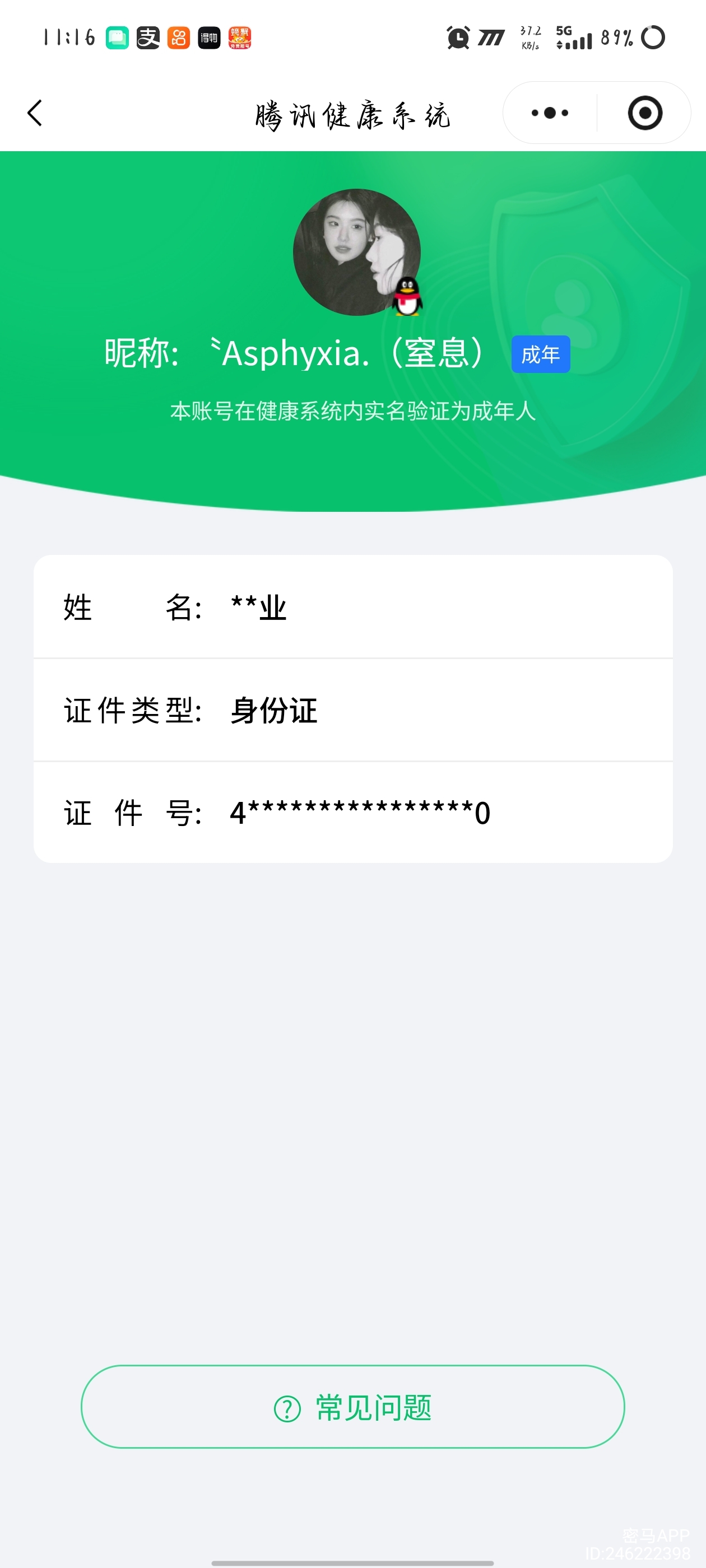Select the profile avatar photo
The width and height of the screenshot is (706, 1568).
point(356,253)
